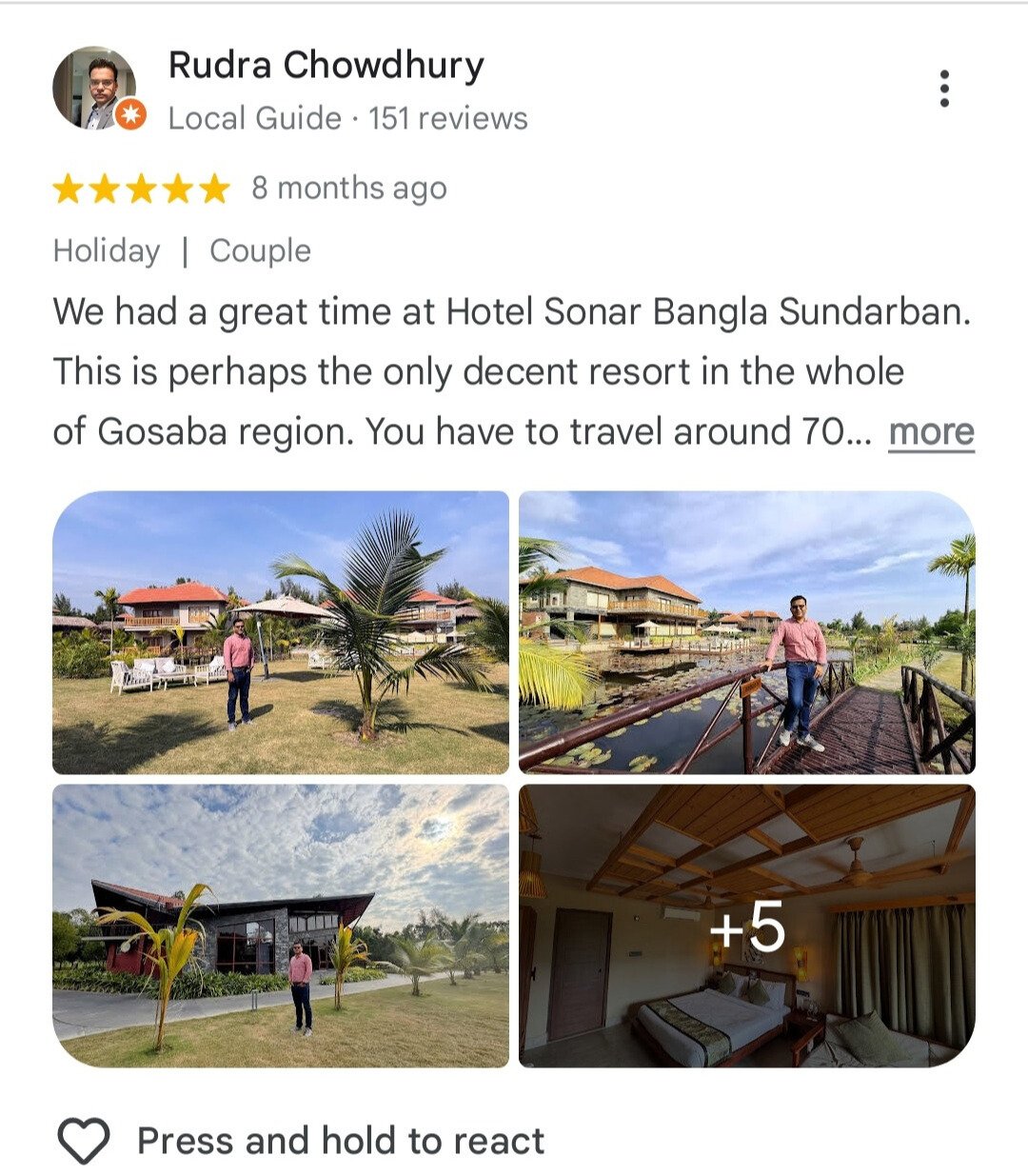Expand the review with the more link
Viewport: 1028px width, 1176px height.
[x=931, y=432]
